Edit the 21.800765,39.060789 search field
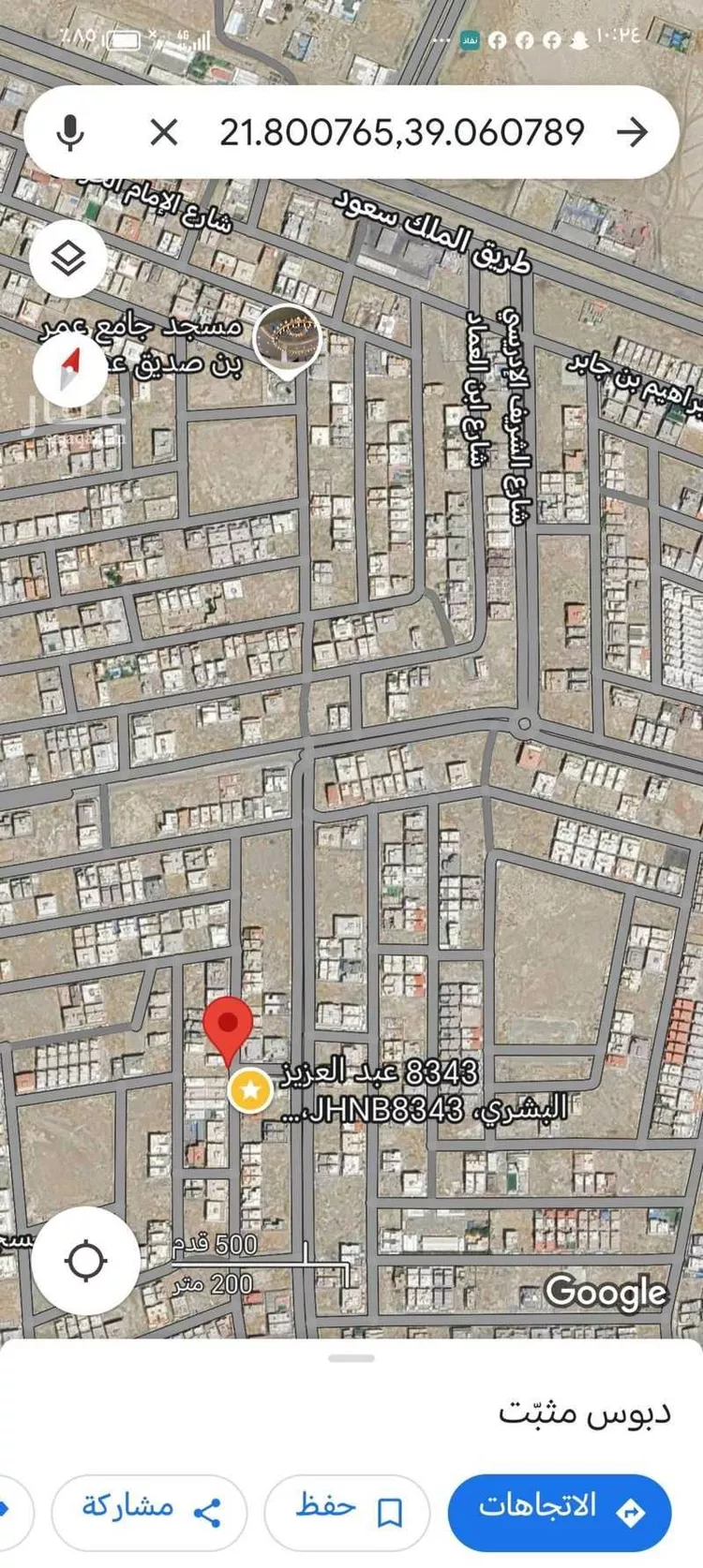 pos(401,133)
